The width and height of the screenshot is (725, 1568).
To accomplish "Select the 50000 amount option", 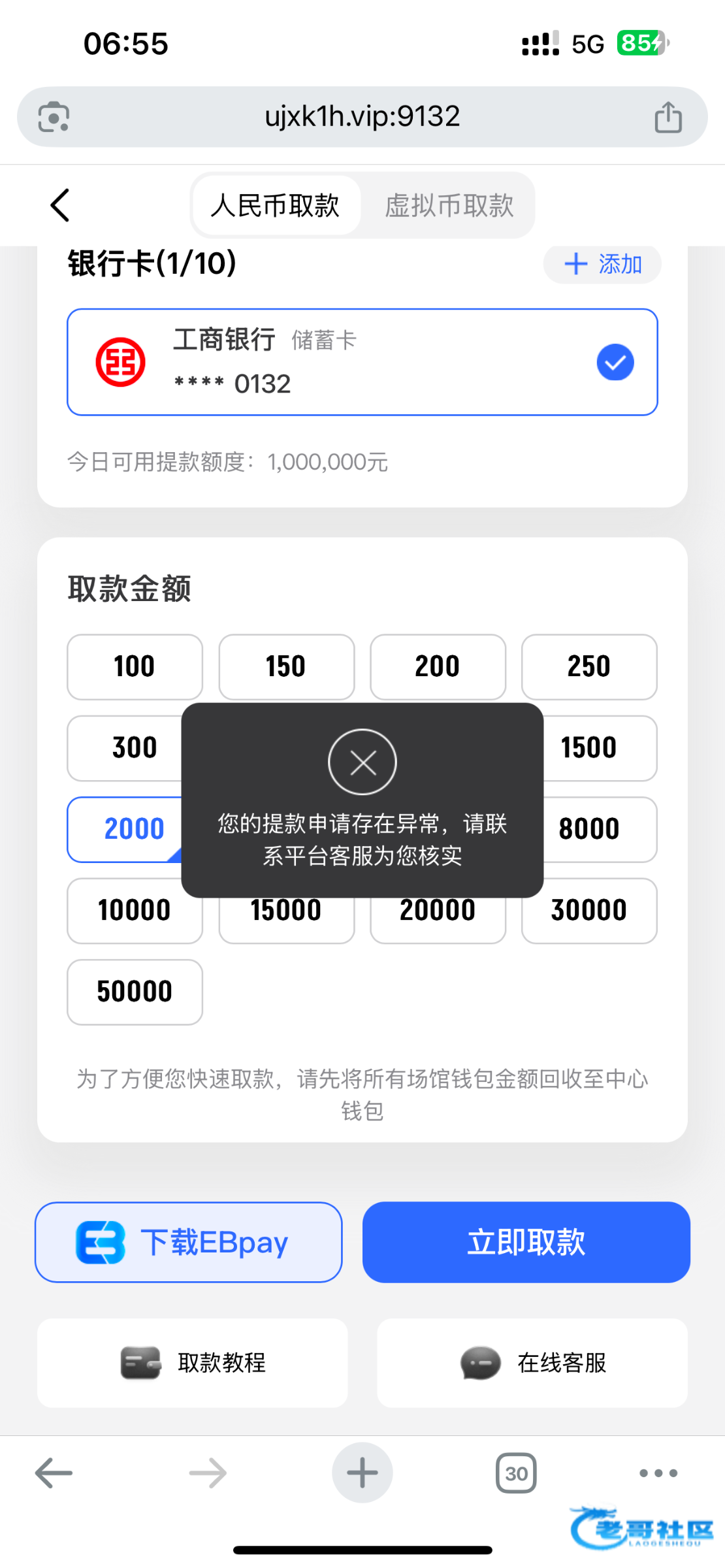I will 135,992.
